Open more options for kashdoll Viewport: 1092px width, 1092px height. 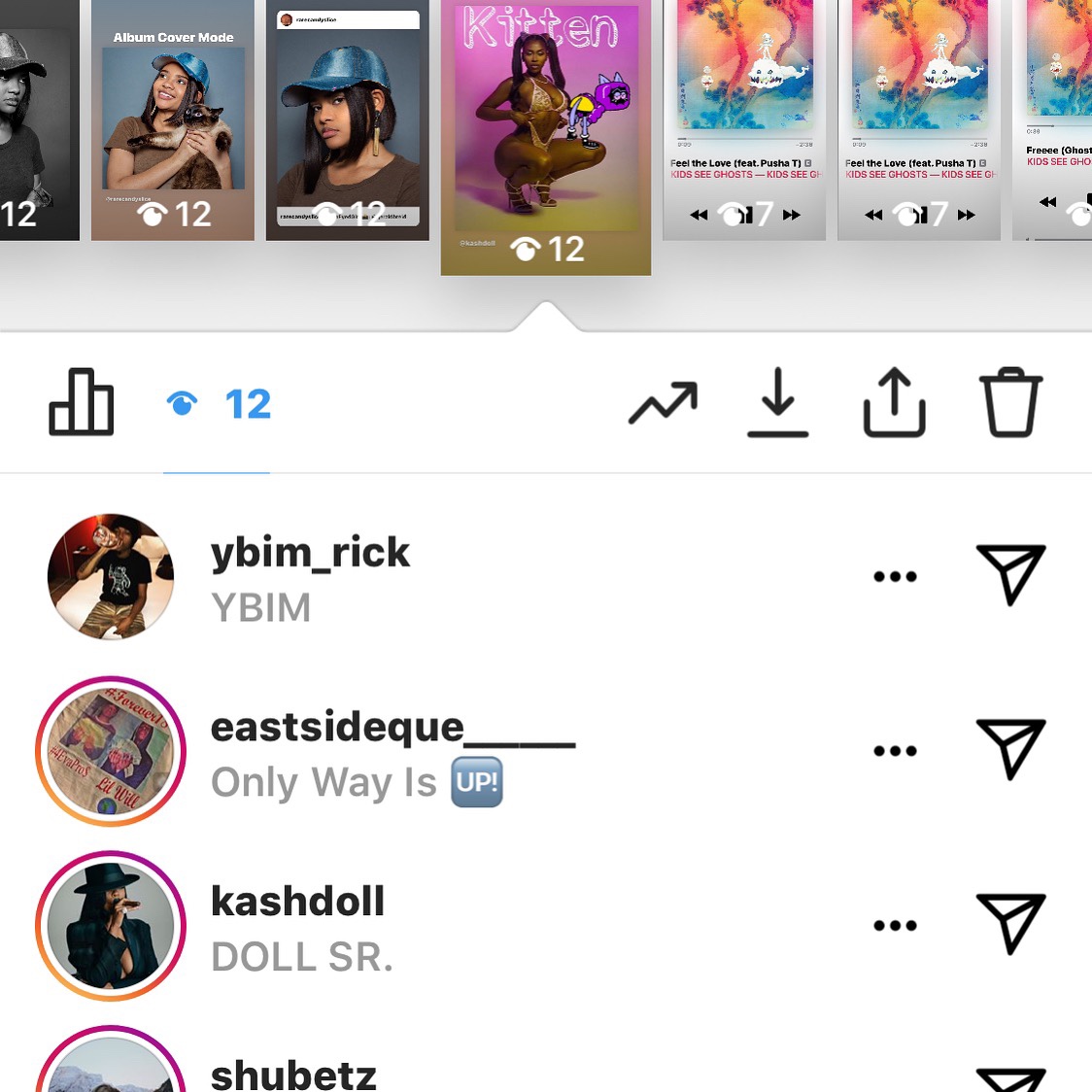[895, 926]
